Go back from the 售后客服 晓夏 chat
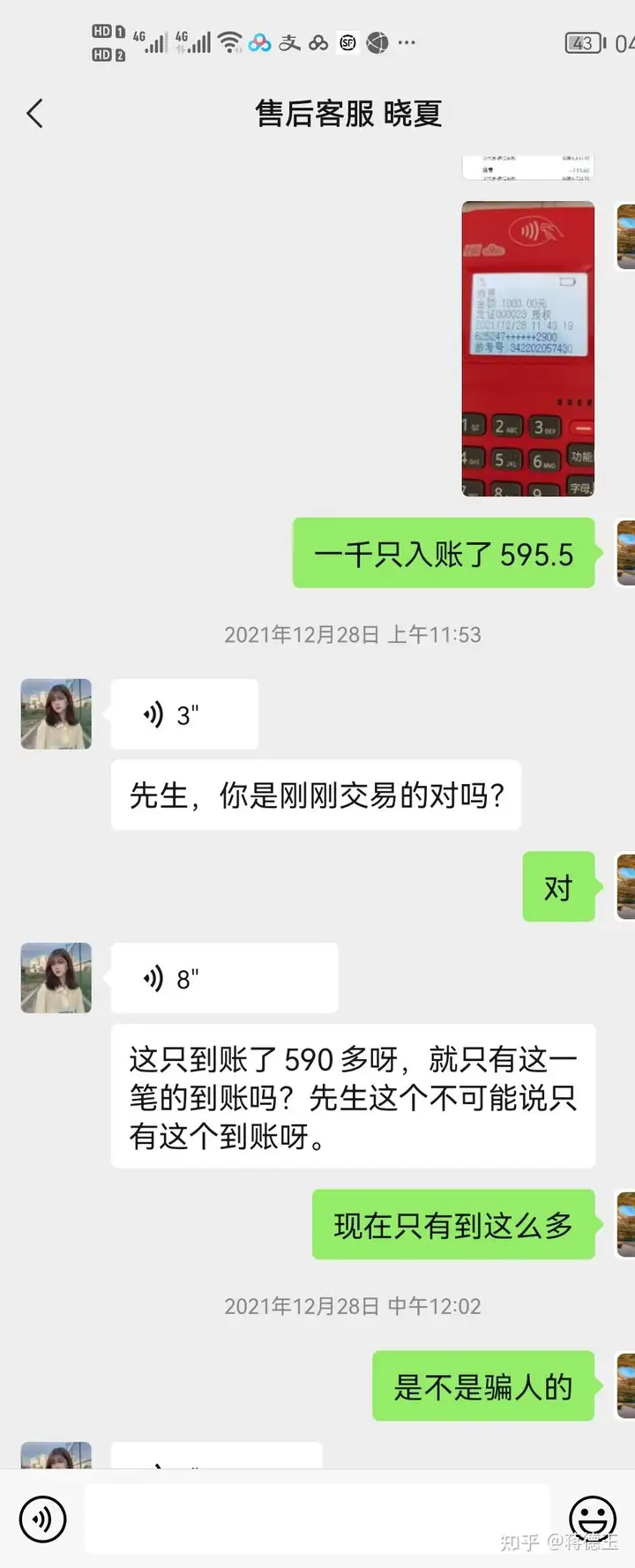This screenshot has height=1568, width=635. tap(35, 114)
